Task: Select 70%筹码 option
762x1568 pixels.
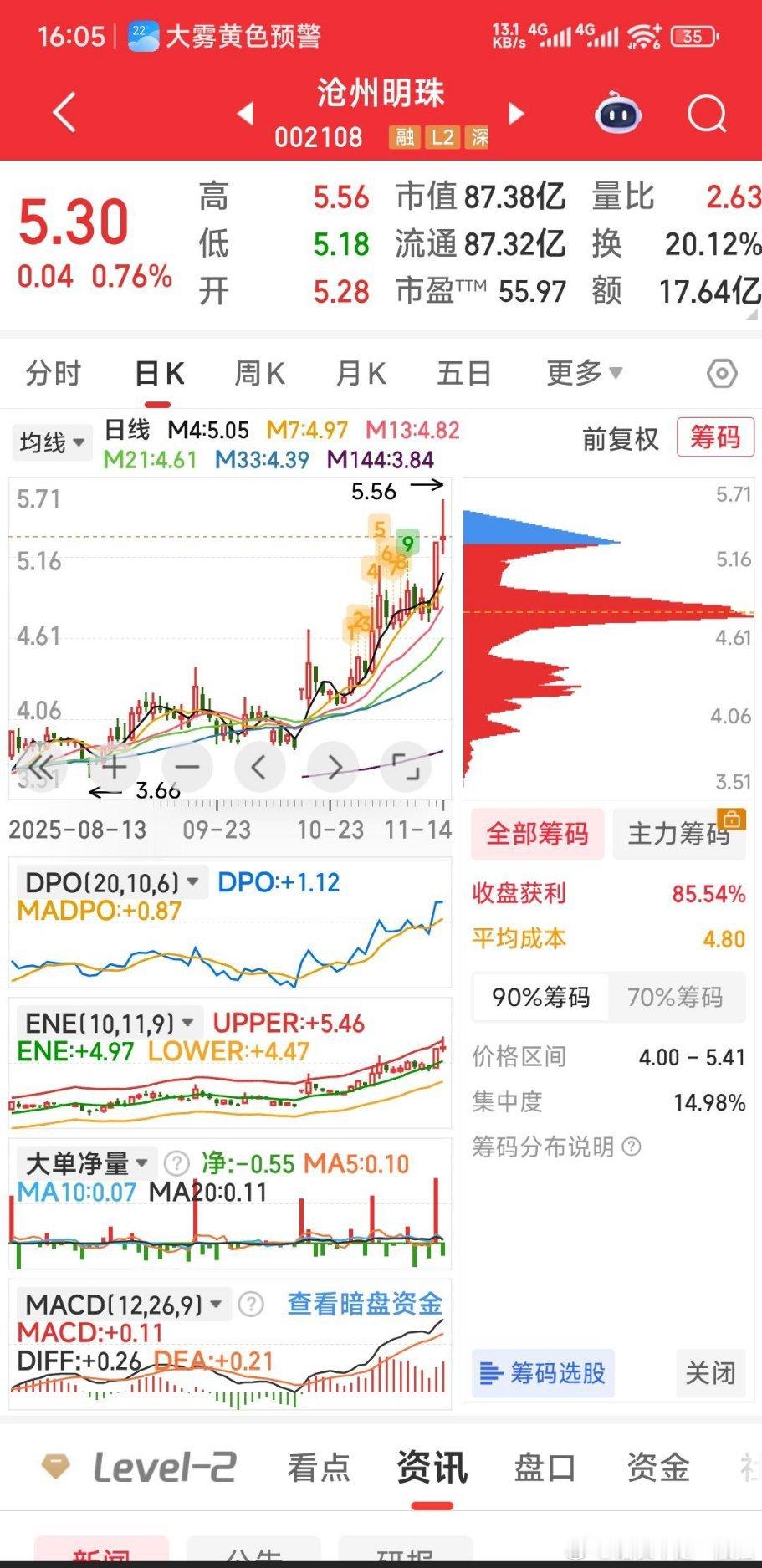Action: [675, 997]
